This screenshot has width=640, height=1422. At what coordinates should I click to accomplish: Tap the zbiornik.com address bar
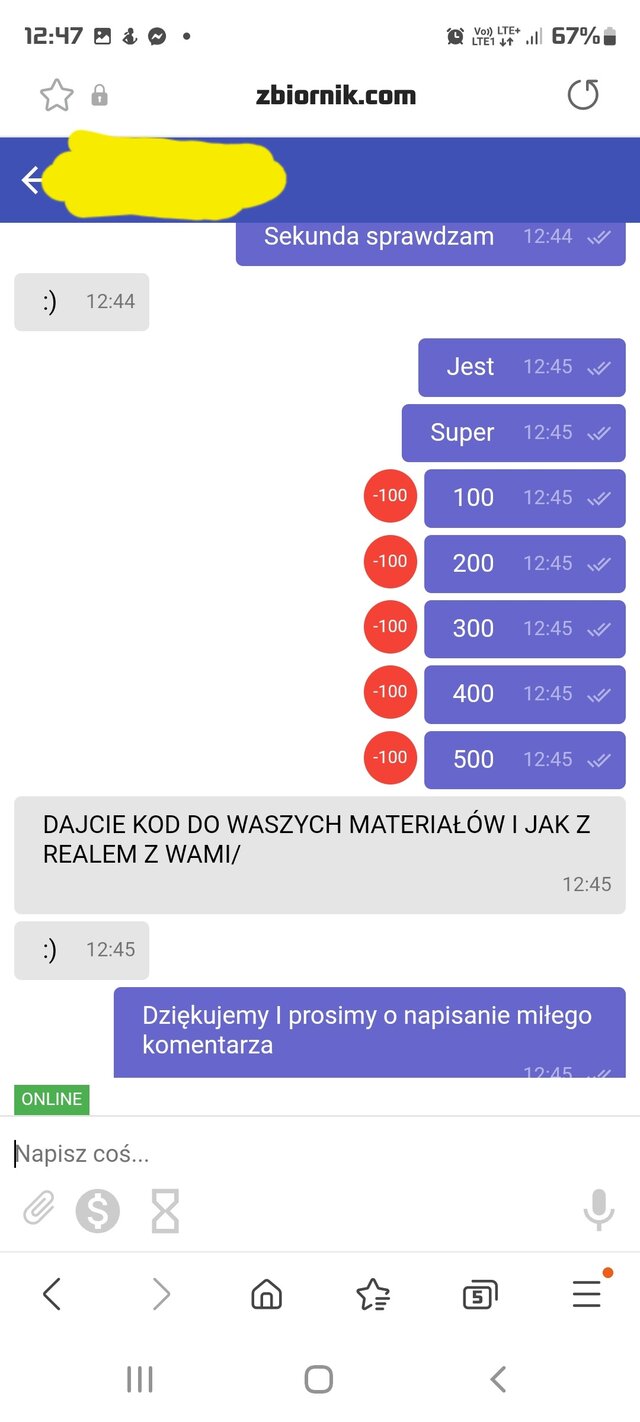coord(334,96)
